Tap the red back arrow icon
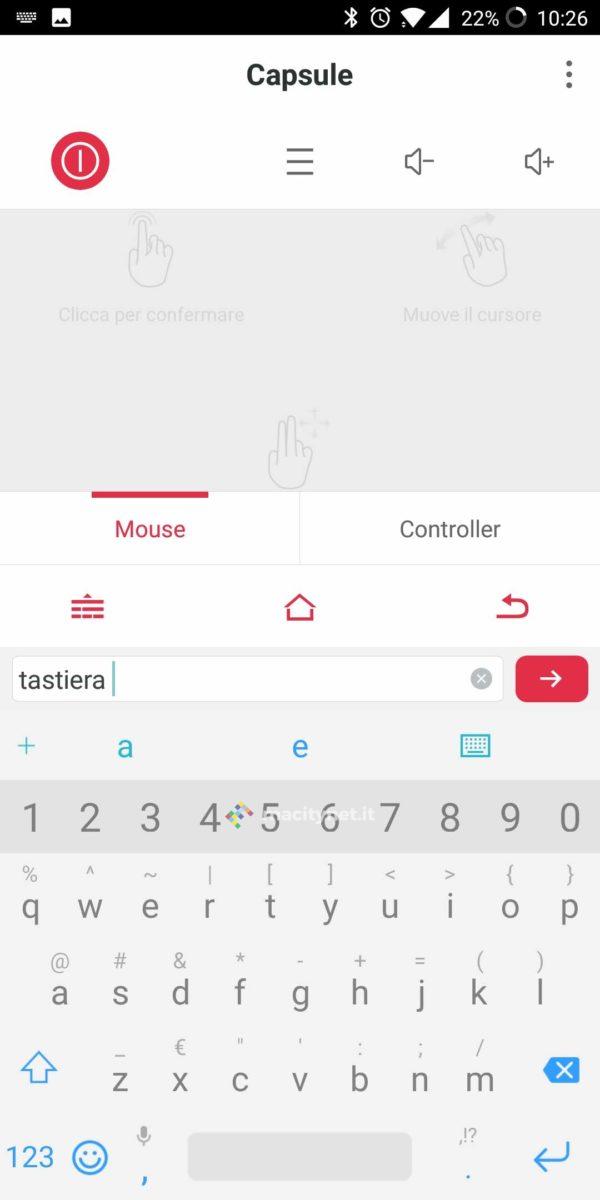600x1200 pixels. click(512, 606)
